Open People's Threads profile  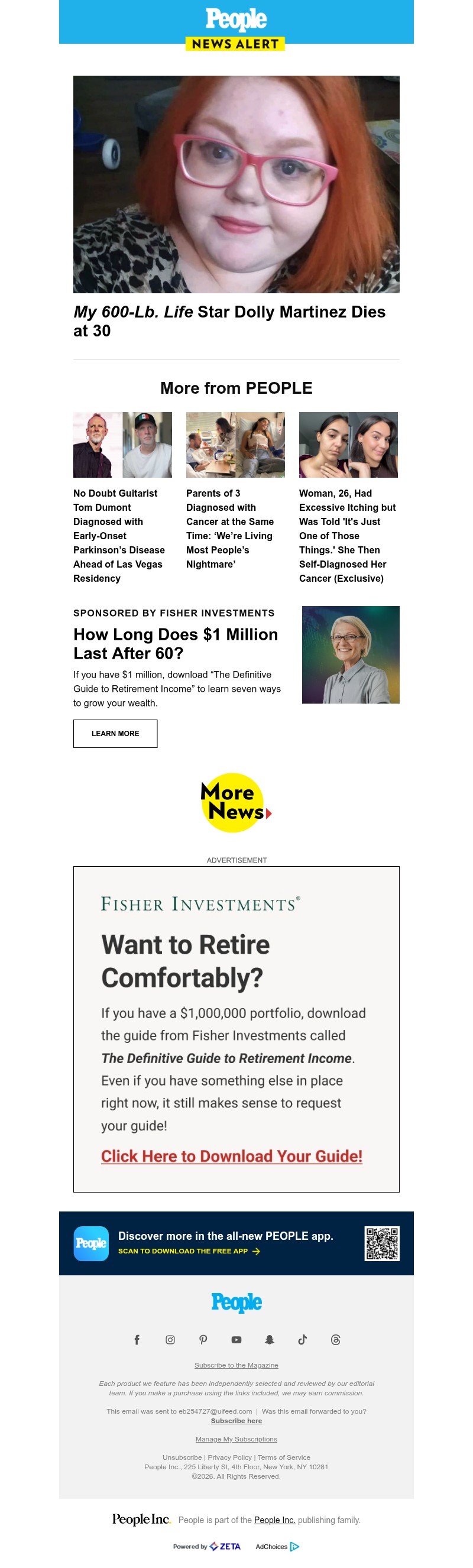(x=335, y=1339)
